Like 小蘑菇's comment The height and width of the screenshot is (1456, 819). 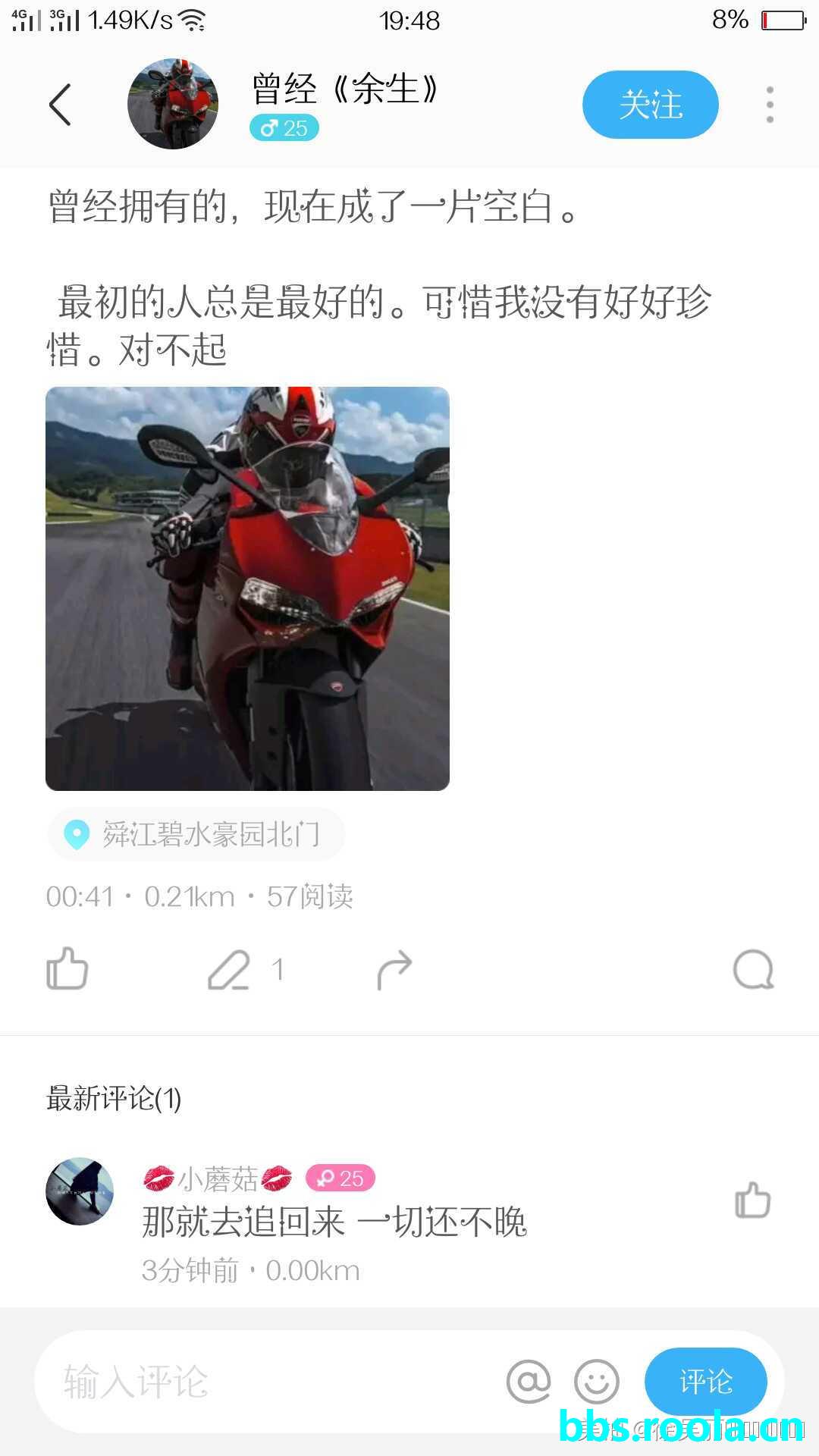[x=752, y=1200]
